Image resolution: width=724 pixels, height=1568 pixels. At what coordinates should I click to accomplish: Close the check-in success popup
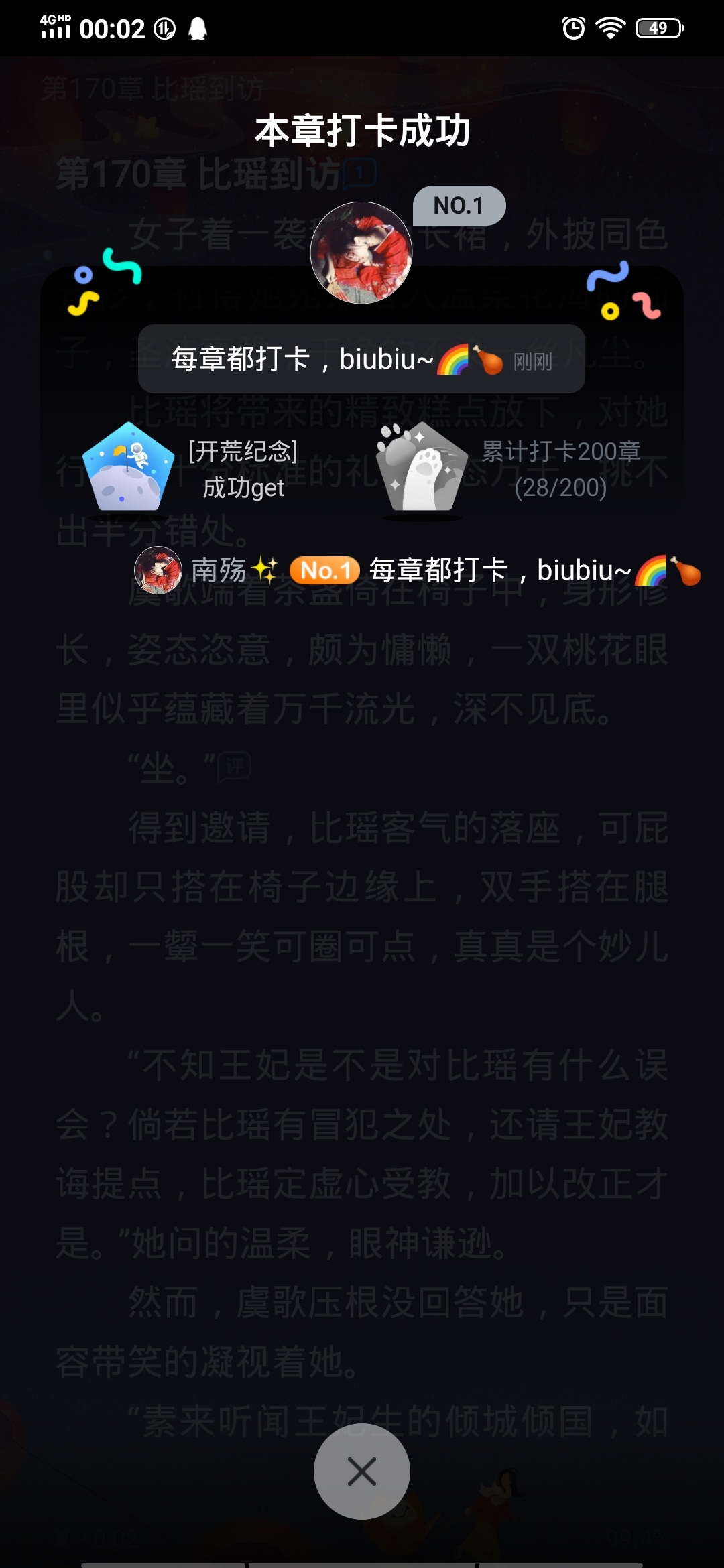pos(362,1472)
